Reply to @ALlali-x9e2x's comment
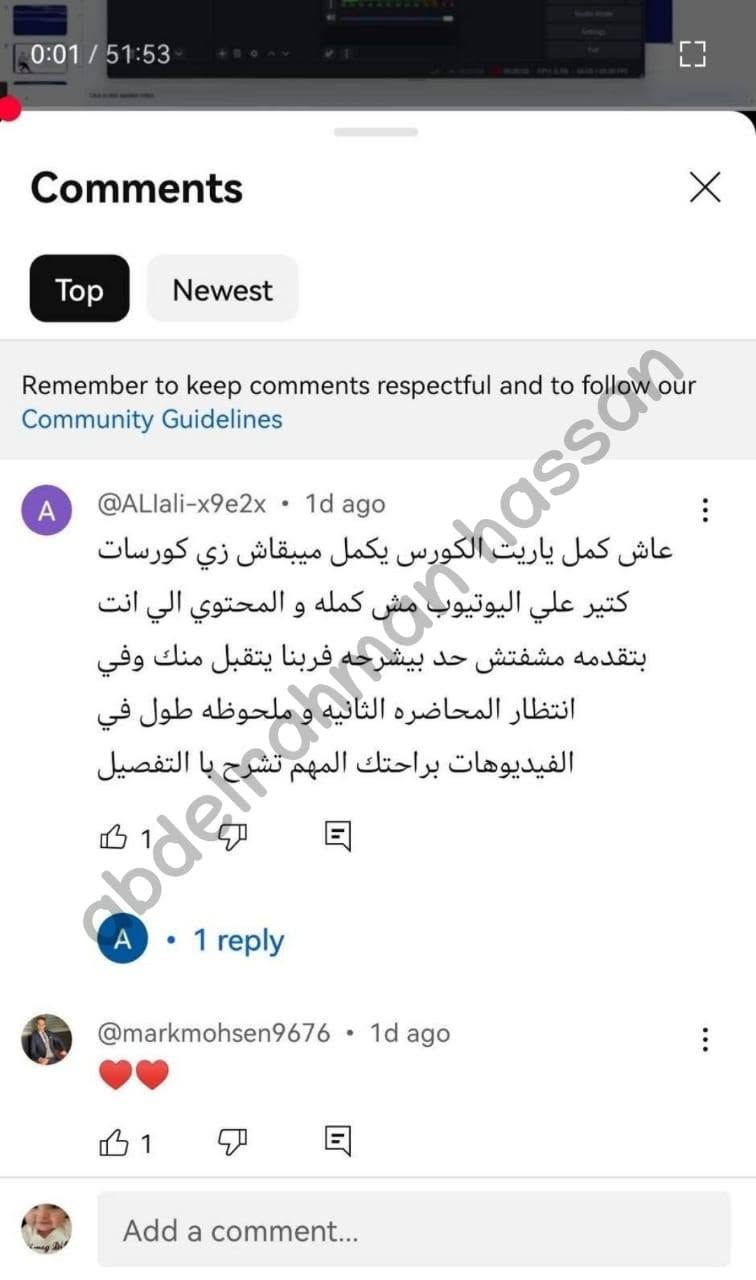The height and width of the screenshot is (1280, 756). [339, 838]
